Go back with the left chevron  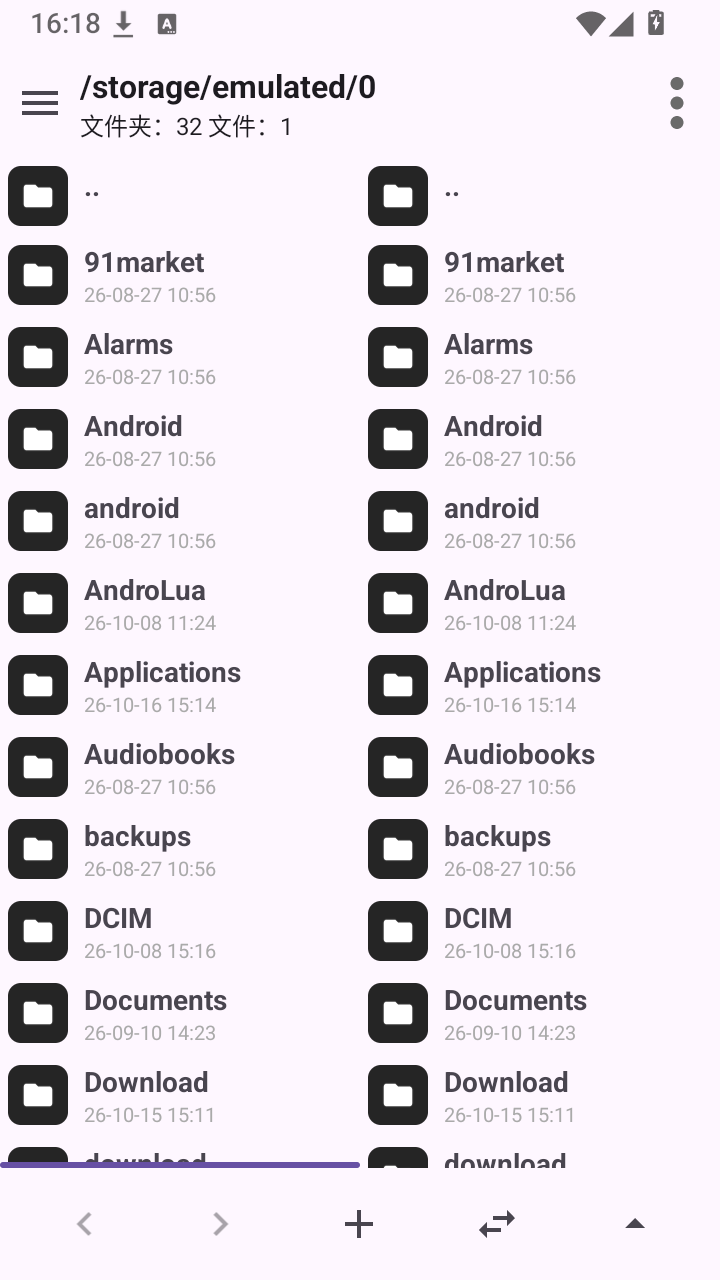pos(84,1224)
